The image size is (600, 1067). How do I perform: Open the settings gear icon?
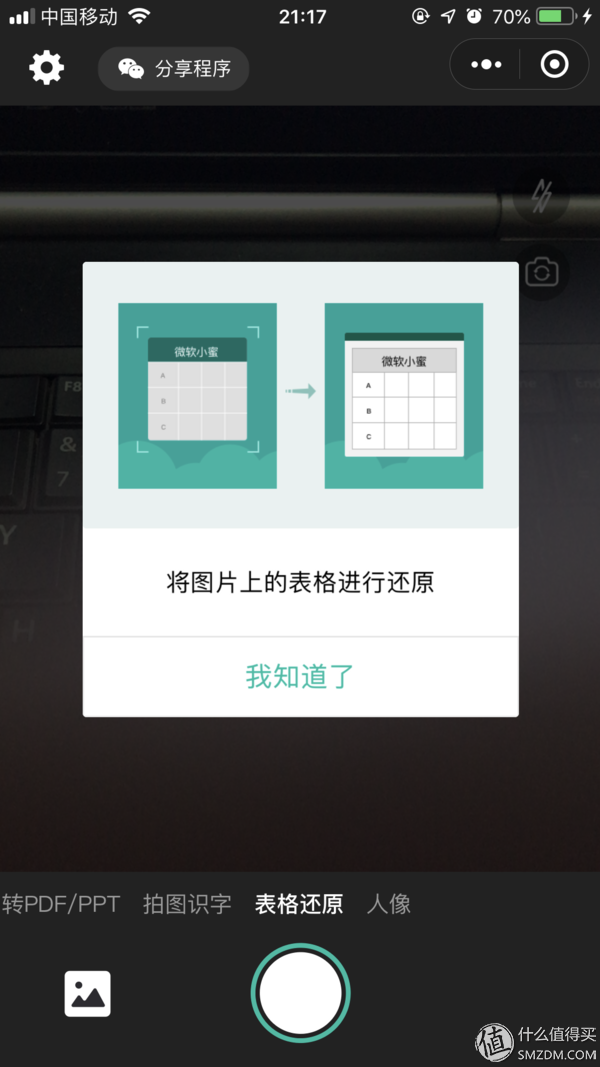coord(46,67)
